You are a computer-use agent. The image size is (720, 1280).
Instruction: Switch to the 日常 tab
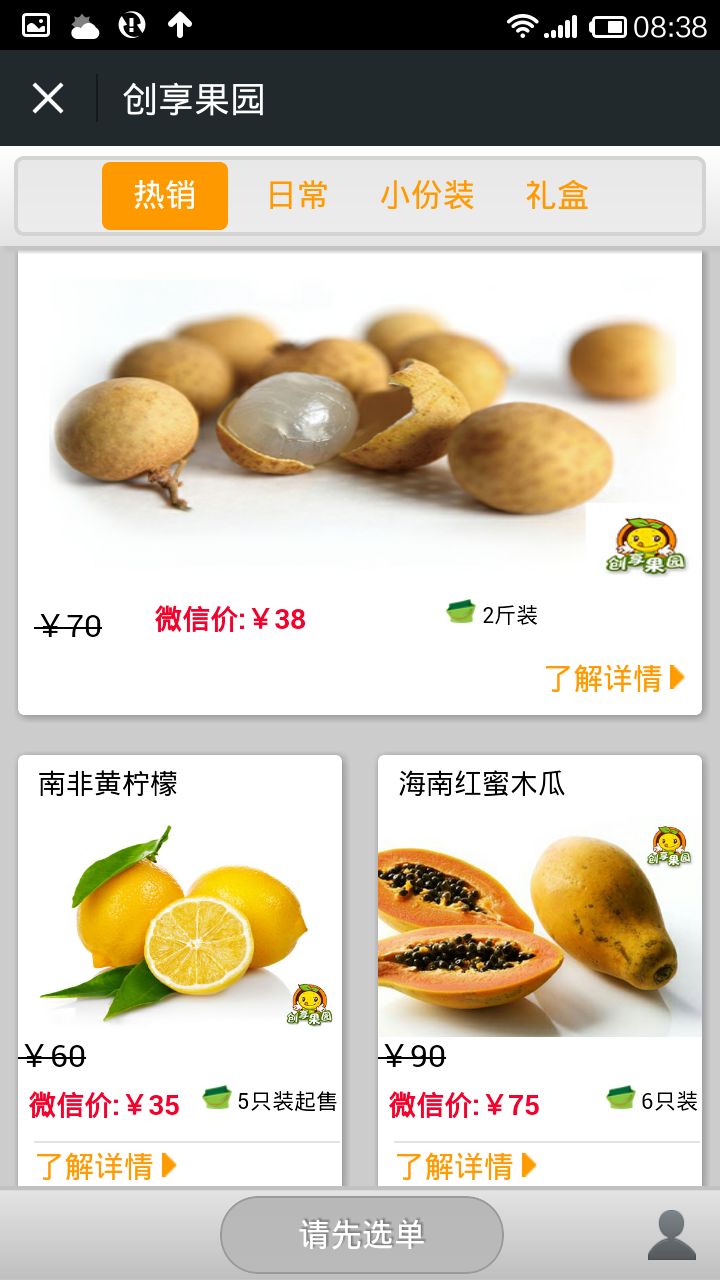click(297, 196)
